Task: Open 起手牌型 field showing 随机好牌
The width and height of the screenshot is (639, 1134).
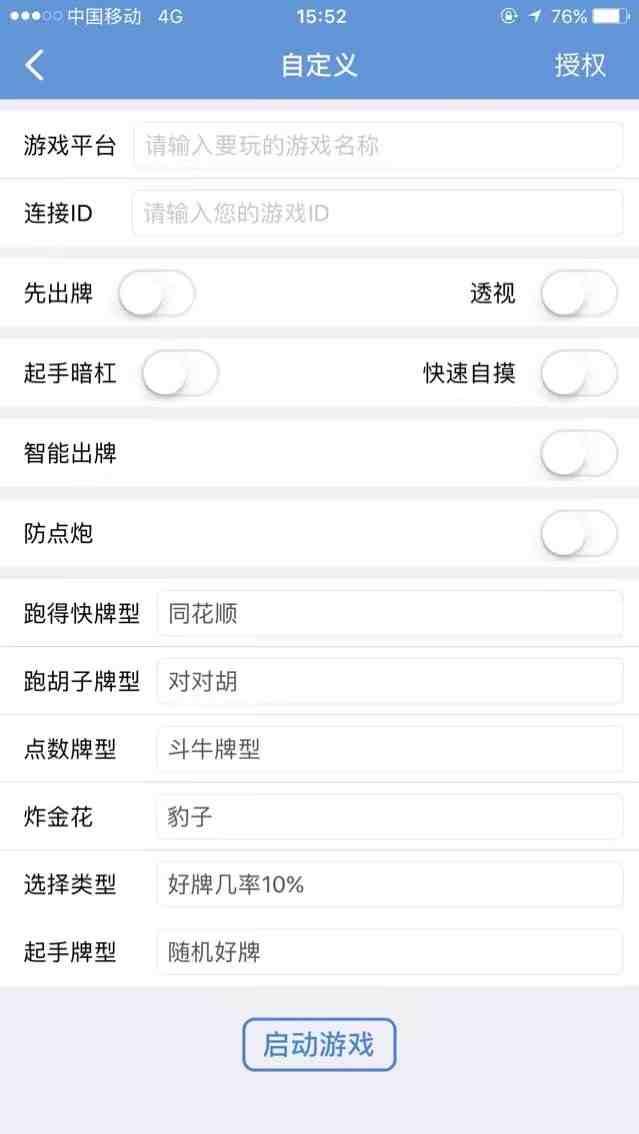Action: [390, 952]
